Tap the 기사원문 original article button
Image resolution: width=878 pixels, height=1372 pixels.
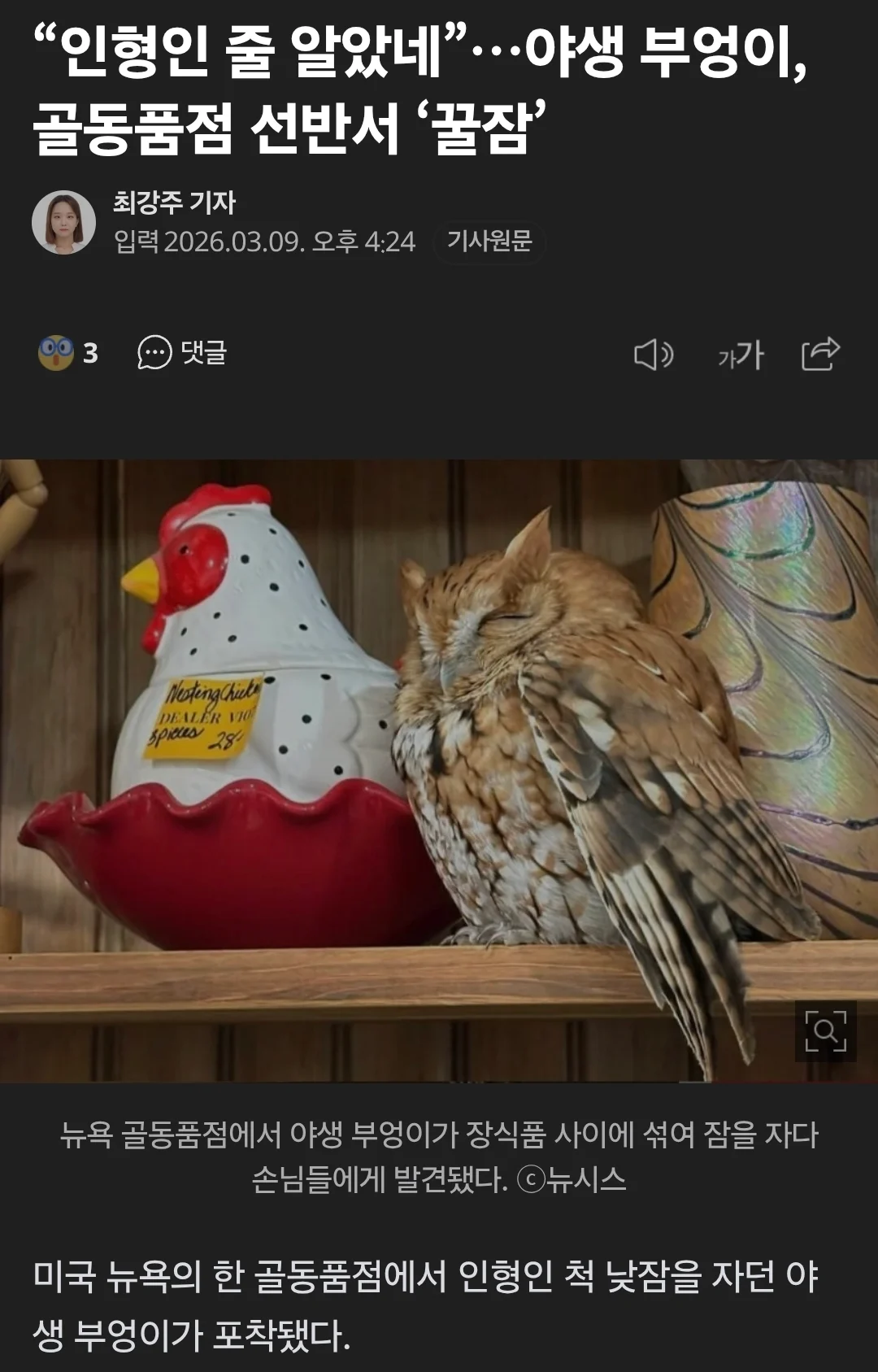(x=489, y=242)
